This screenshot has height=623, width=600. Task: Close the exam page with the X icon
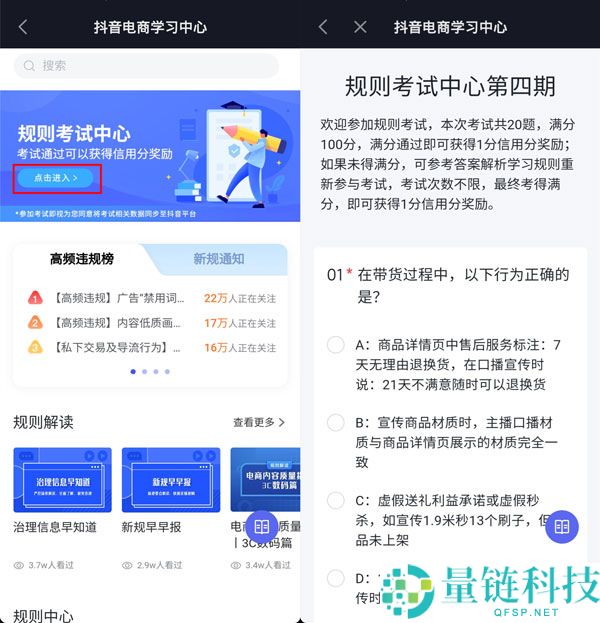tap(360, 27)
